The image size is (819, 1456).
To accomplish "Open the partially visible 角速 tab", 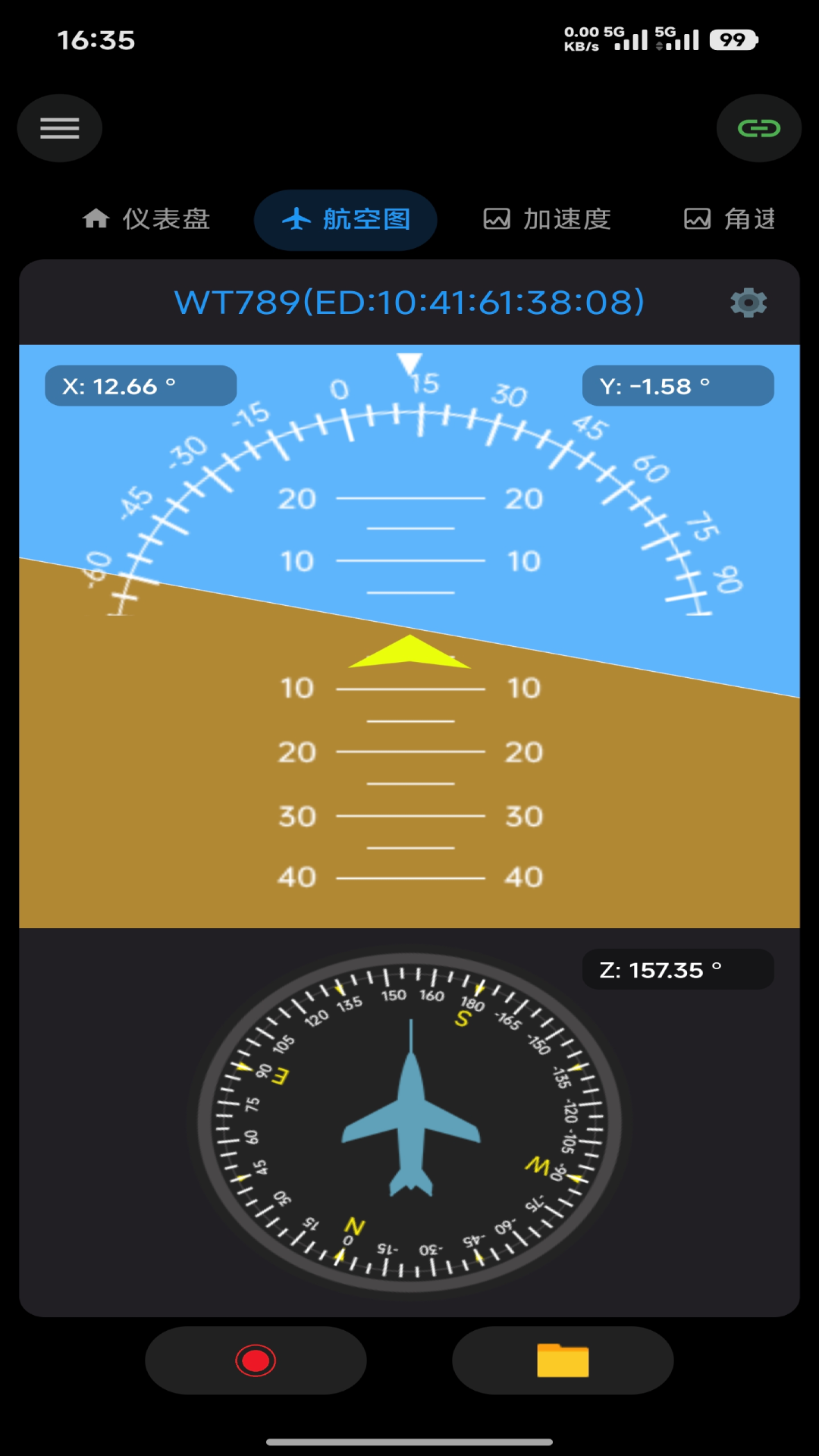I will point(730,219).
